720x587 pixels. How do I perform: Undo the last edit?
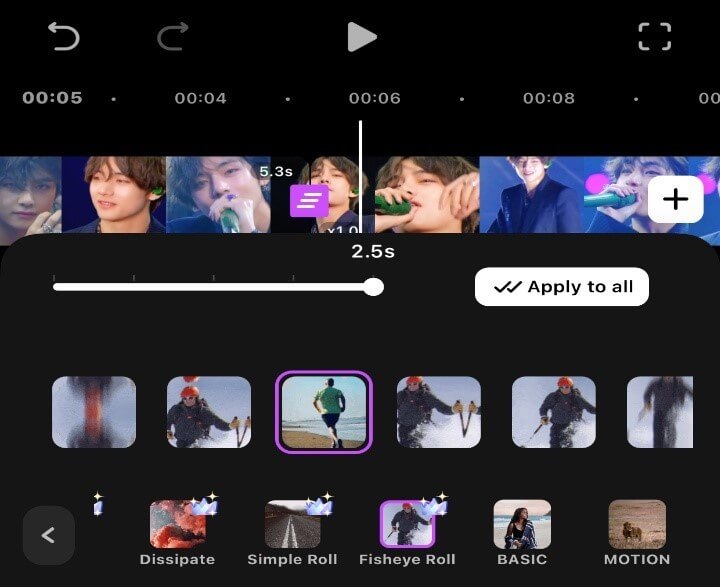click(x=63, y=37)
